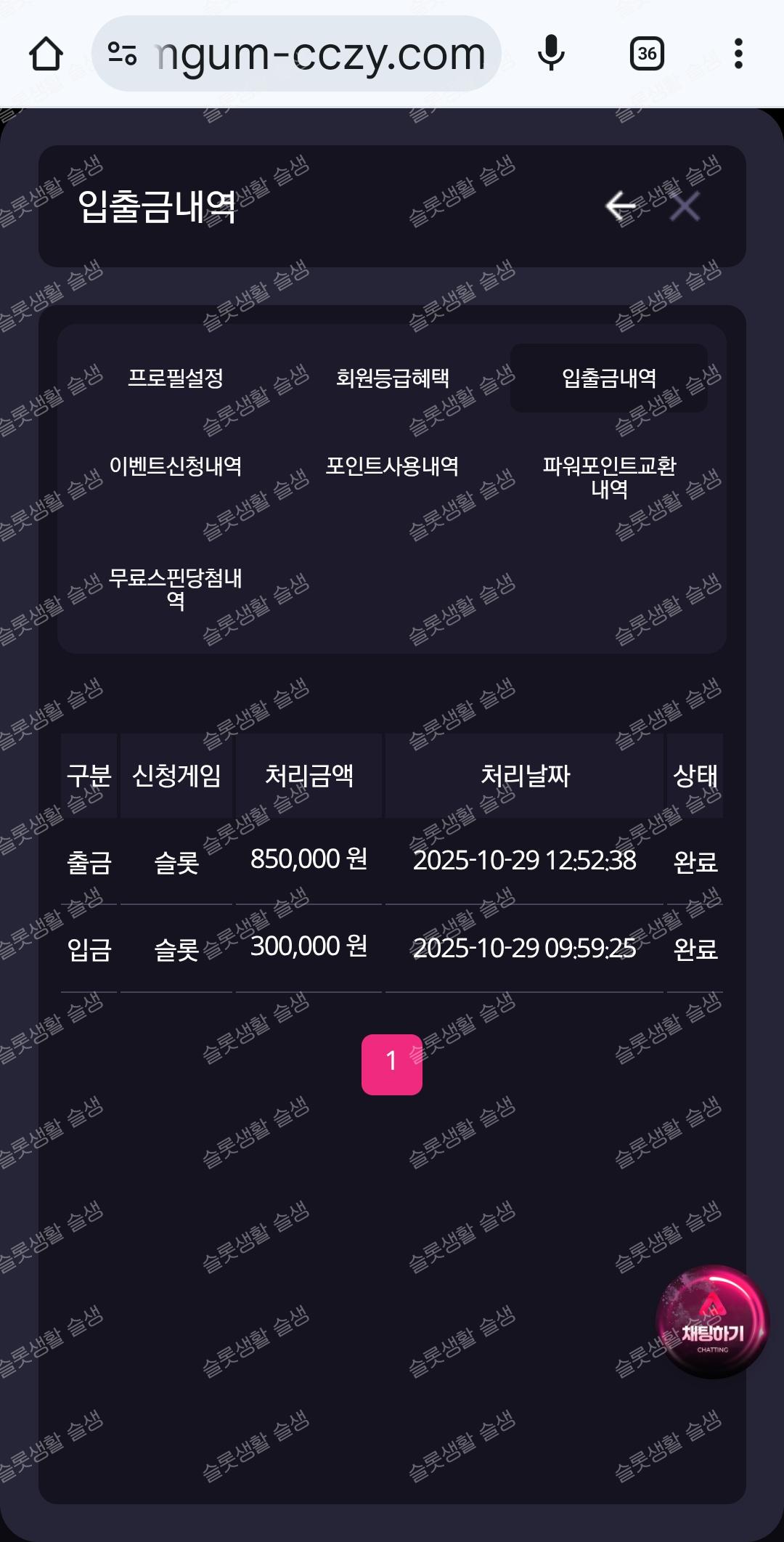Select the 입출금내역 tab
The image size is (784, 1542).
(608, 378)
